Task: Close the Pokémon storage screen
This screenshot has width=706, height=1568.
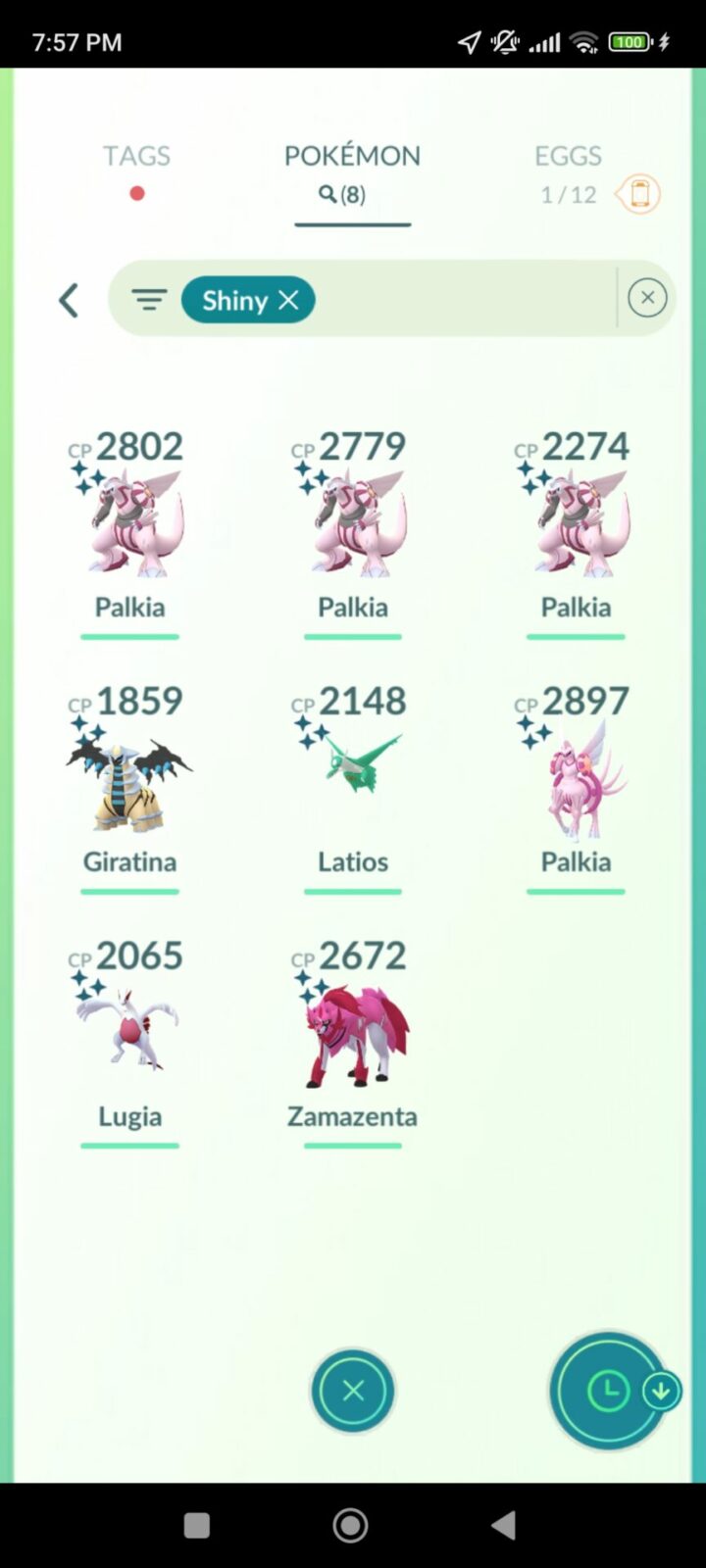Action: click(353, 1391)
